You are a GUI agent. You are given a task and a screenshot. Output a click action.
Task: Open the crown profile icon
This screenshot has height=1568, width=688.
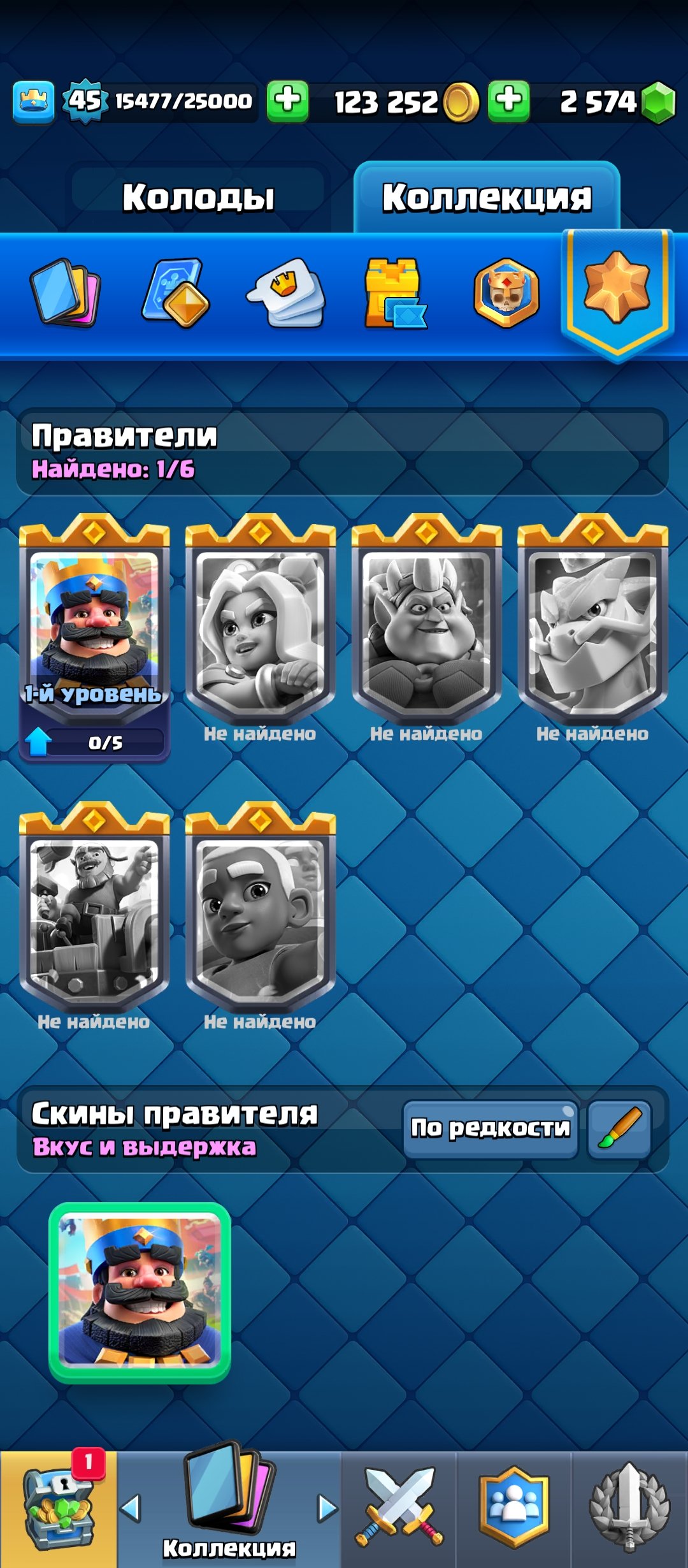(x=33, y=101)
